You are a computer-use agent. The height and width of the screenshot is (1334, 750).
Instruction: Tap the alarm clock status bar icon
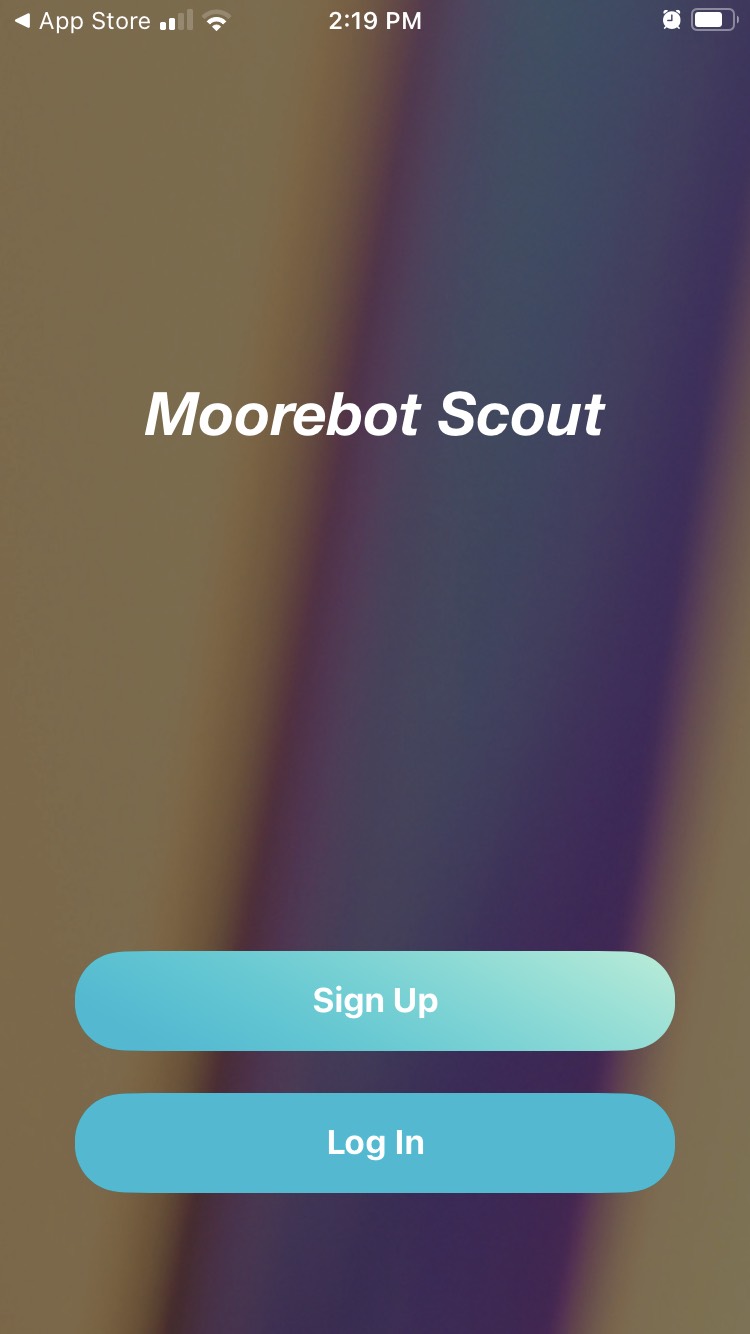click(671, 19)
